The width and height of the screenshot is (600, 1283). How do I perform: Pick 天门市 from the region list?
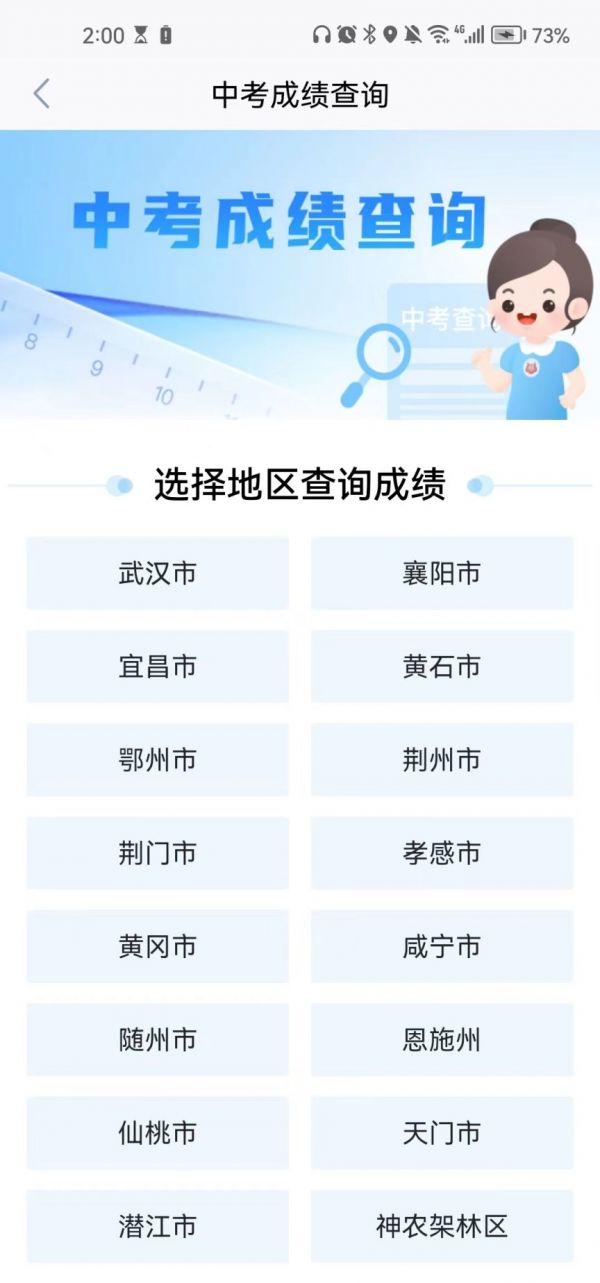[x=442, y=1133]
